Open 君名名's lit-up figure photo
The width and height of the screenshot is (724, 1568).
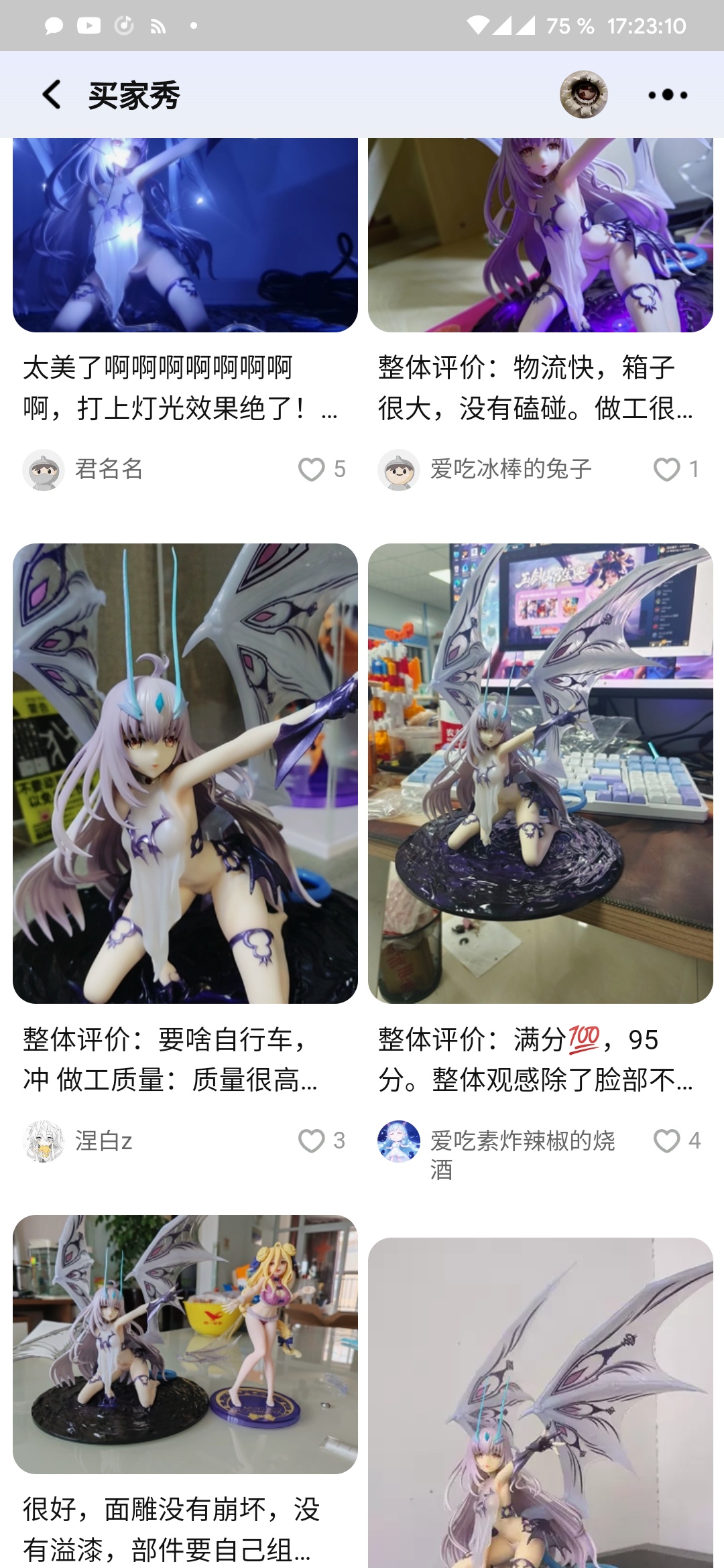[185, 235]
